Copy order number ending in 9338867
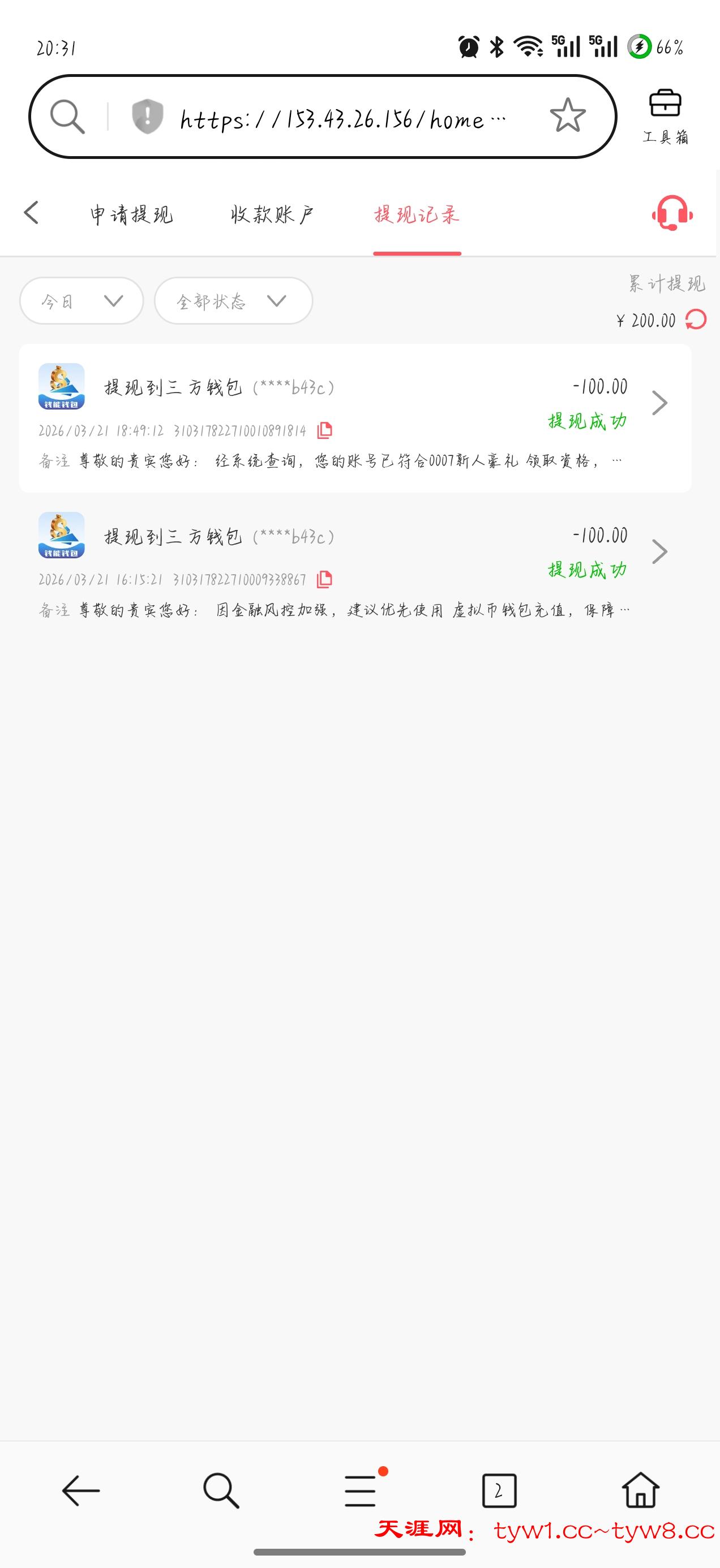The image size is (720, 1568). click(x=325, y=579)
